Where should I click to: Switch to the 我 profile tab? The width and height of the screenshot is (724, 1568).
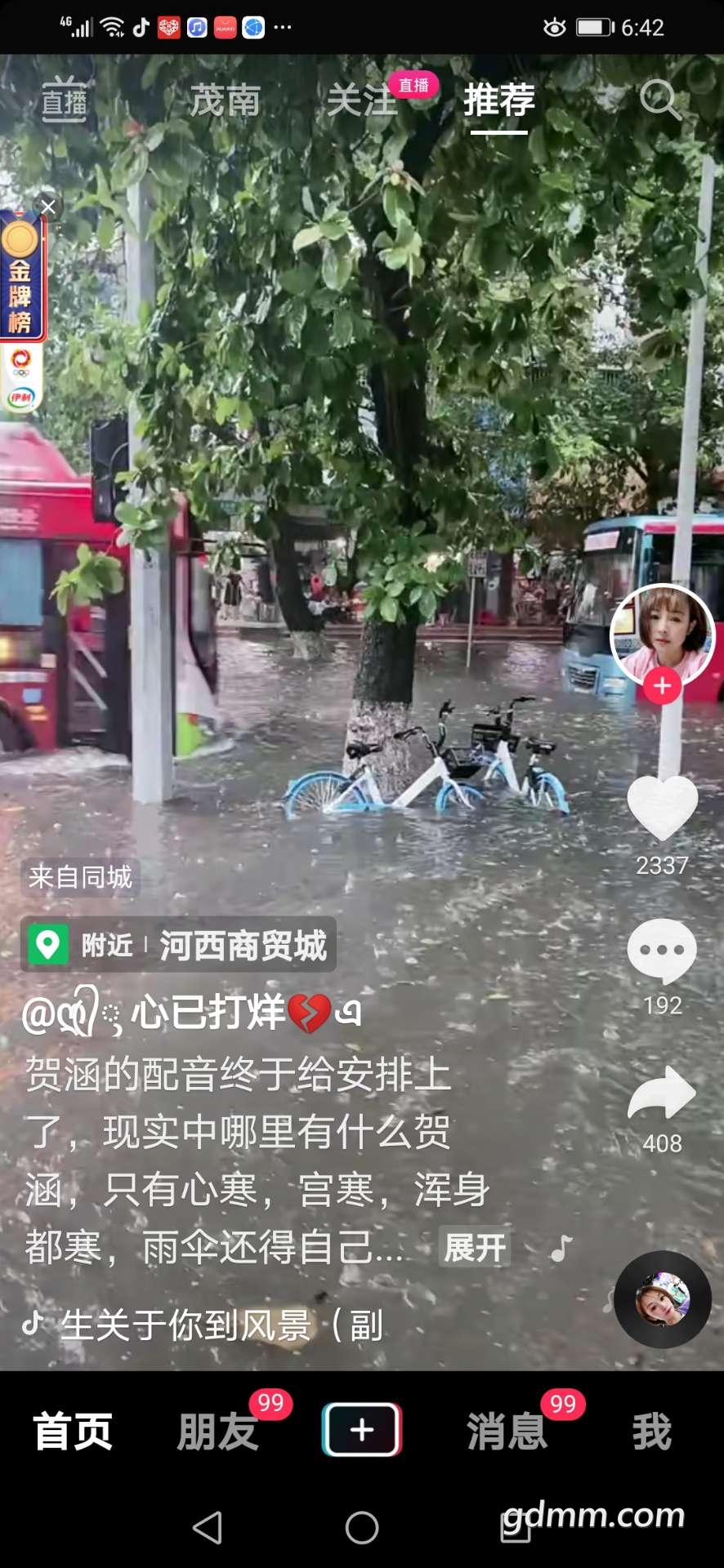[x=651, y=1432]
